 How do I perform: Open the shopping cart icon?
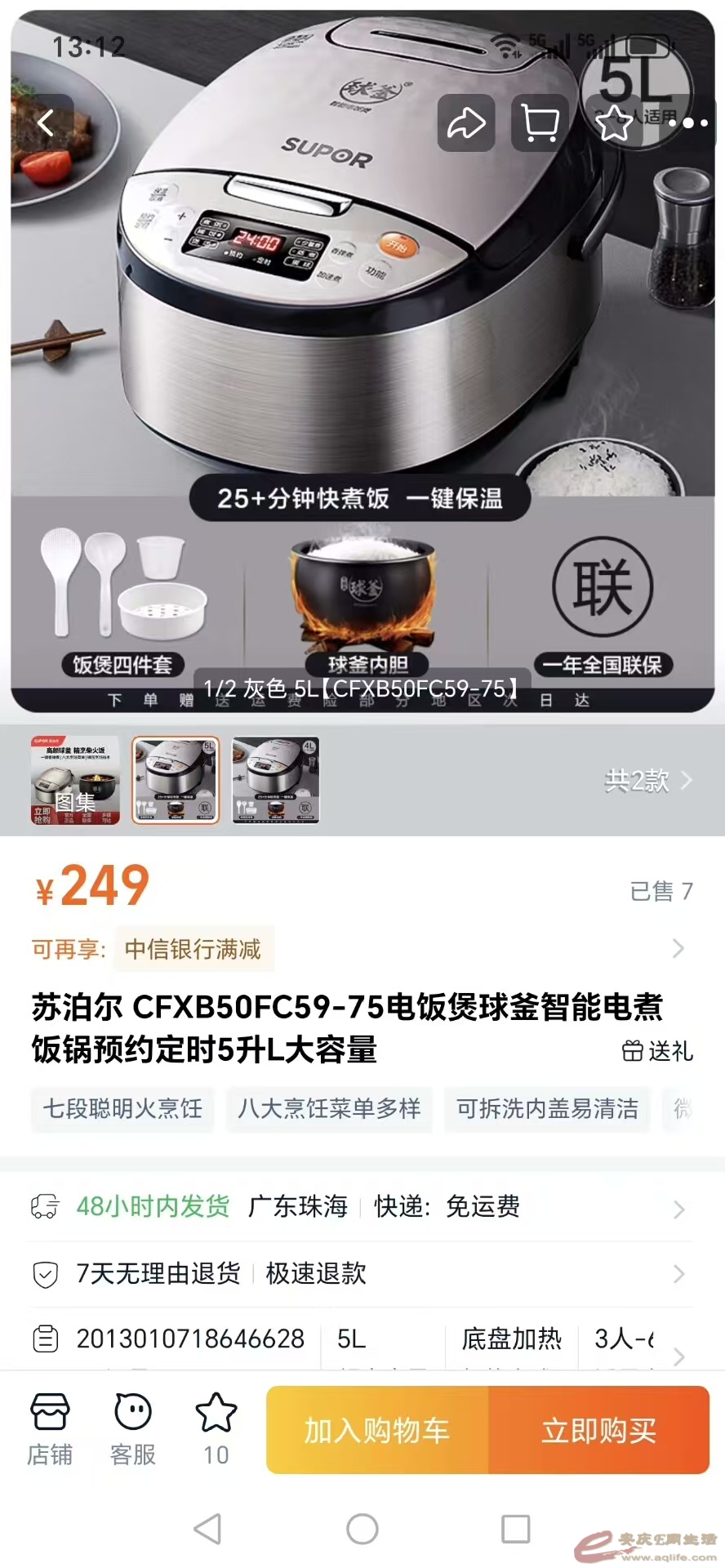540,123
